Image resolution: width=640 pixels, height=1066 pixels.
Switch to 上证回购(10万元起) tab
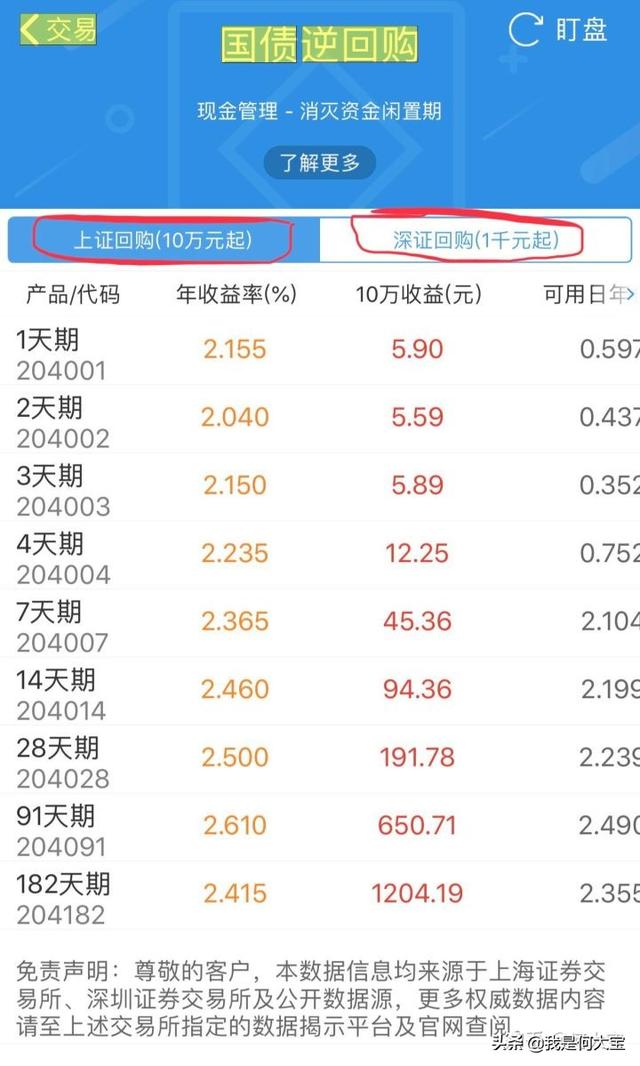click(163, 240)
